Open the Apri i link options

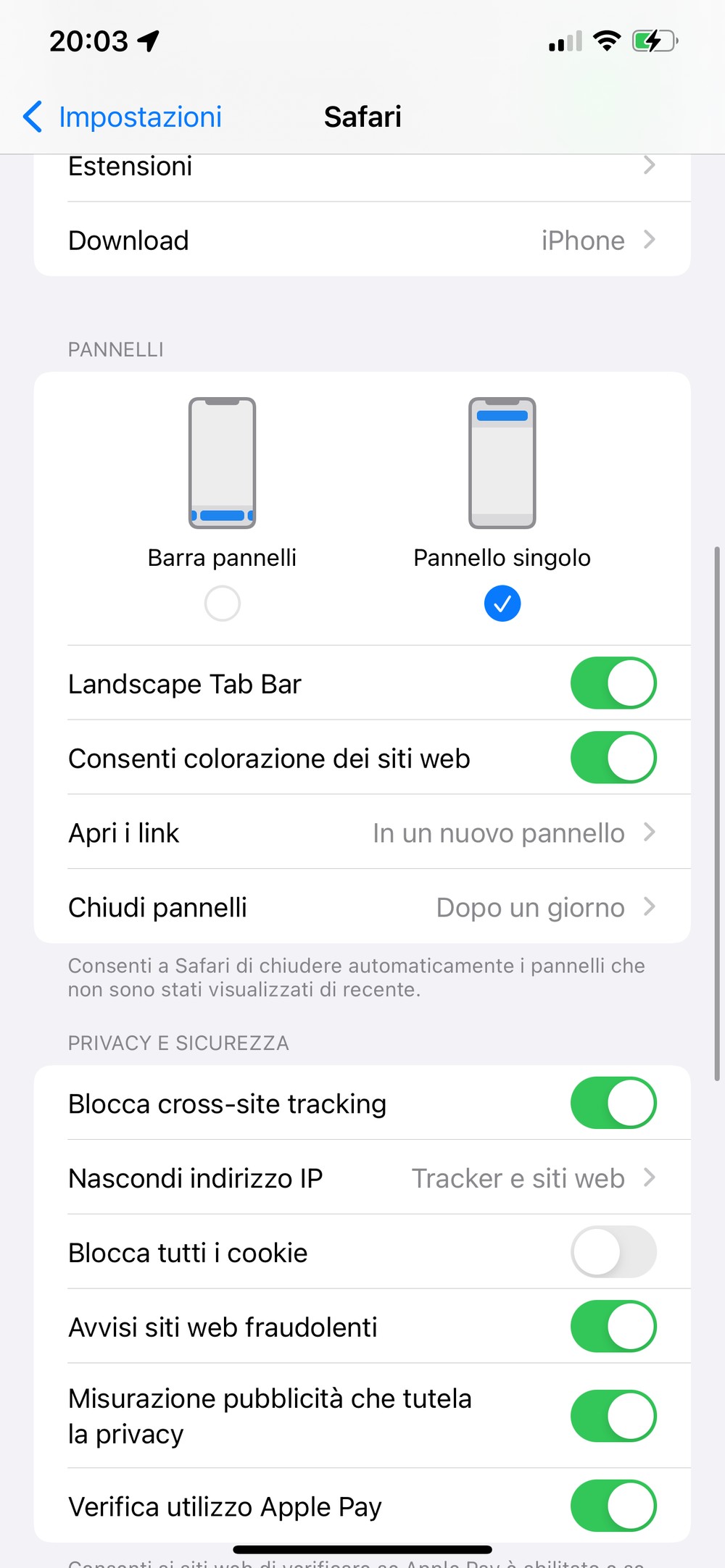362,833
